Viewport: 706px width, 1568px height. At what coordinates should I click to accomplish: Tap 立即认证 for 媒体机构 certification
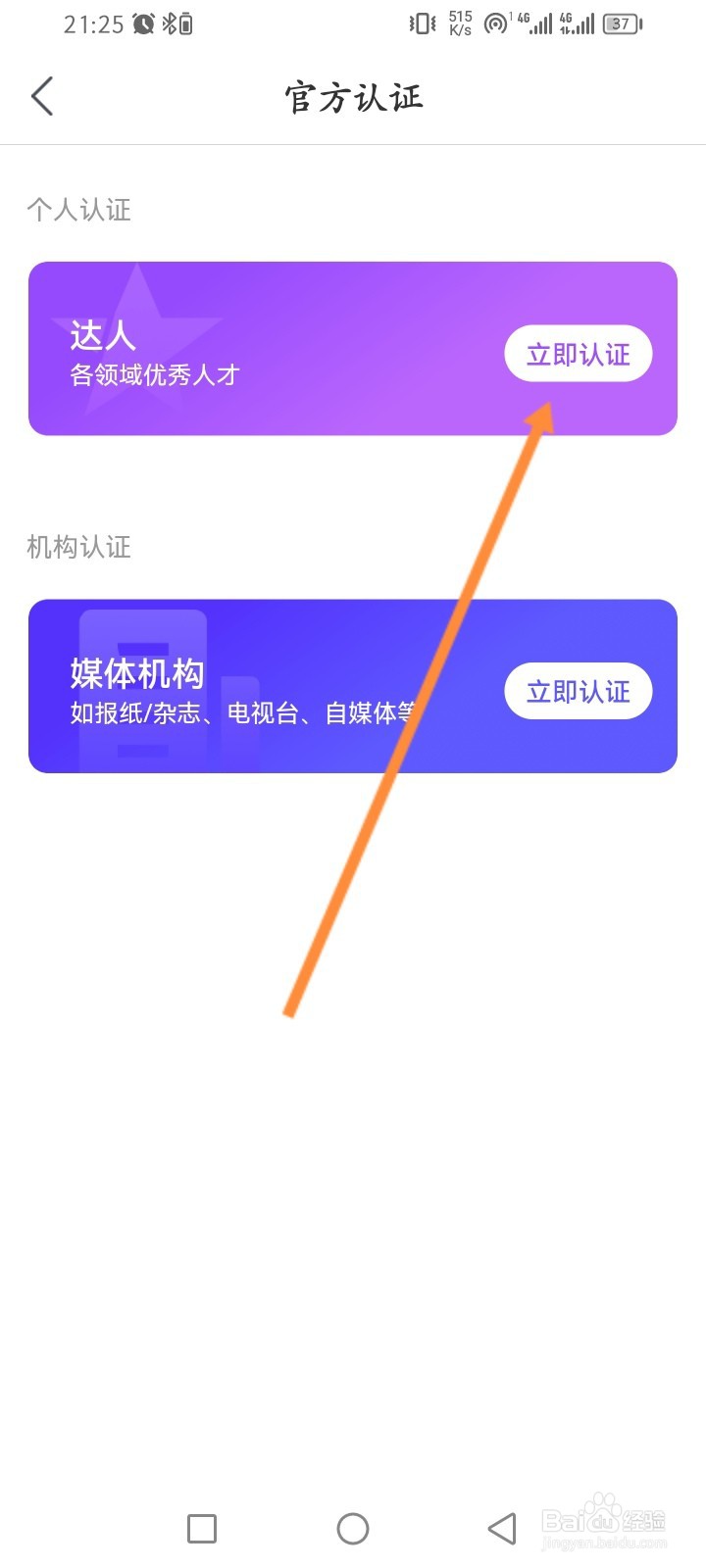pyautogui.click(x=578, y=691)
